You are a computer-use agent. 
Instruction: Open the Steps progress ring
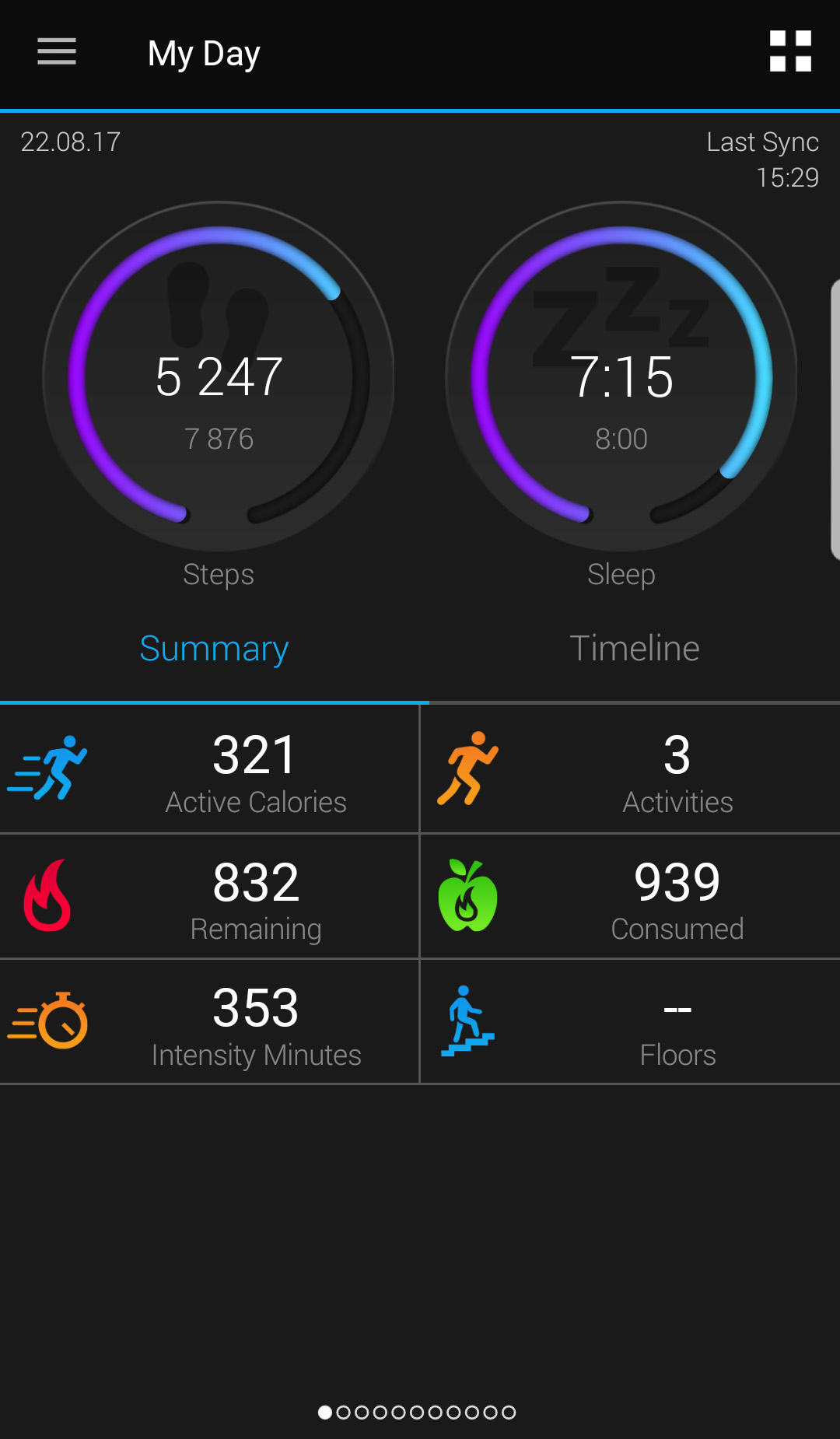(x=219, y=378)
